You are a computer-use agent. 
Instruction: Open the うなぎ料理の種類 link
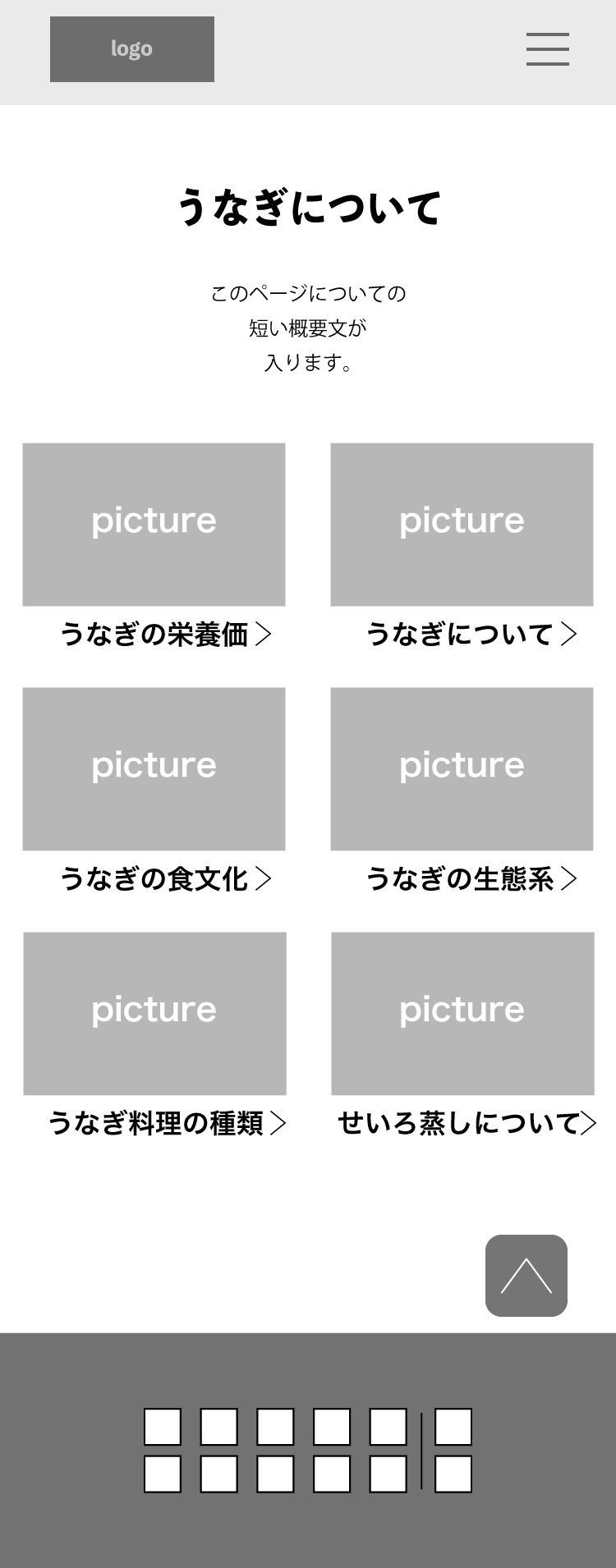pyautogui.click(x=166, y=1123)
